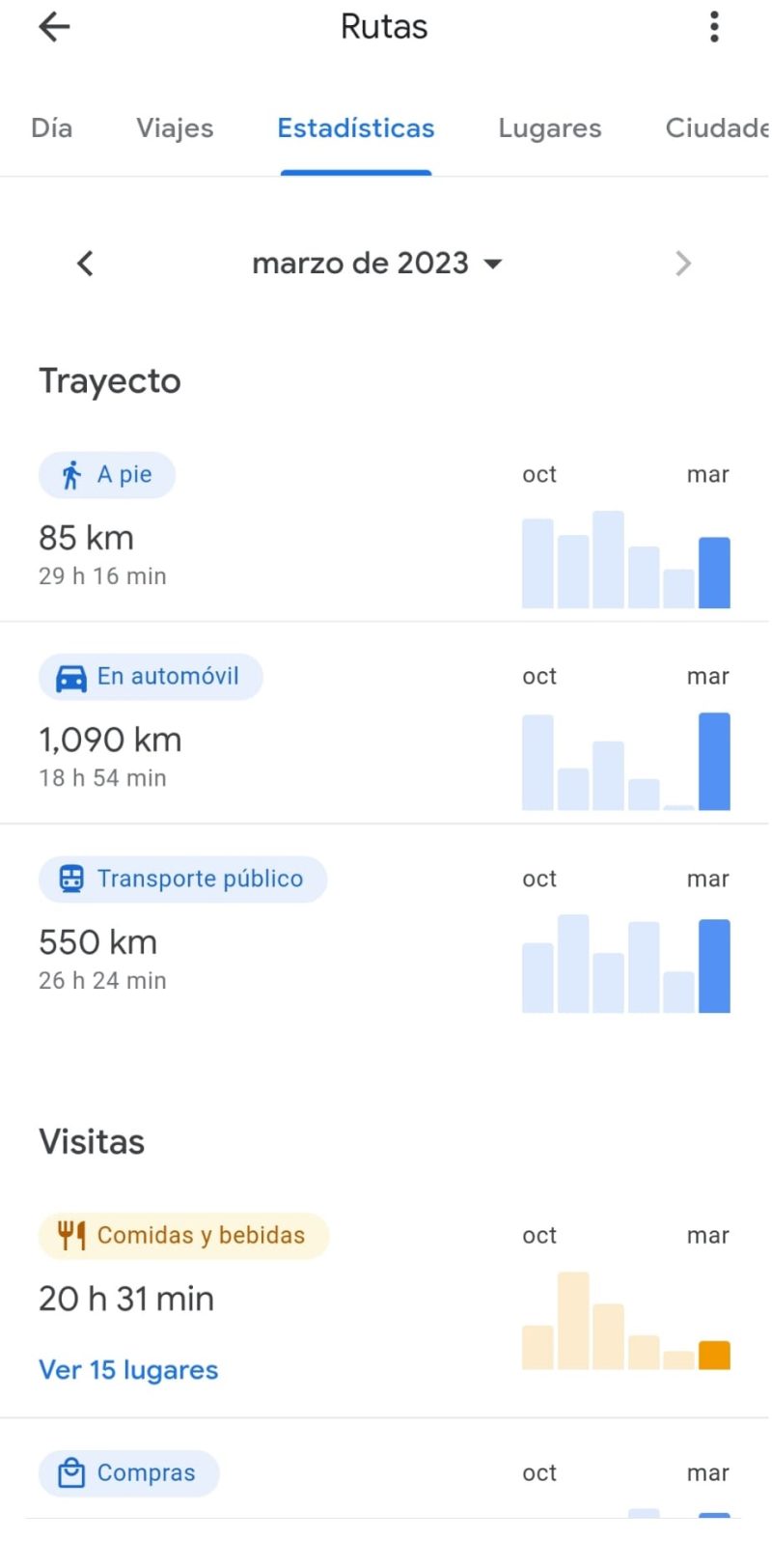Click the Viajes tab
The image size is (772, 1568).
pos(175,128)
